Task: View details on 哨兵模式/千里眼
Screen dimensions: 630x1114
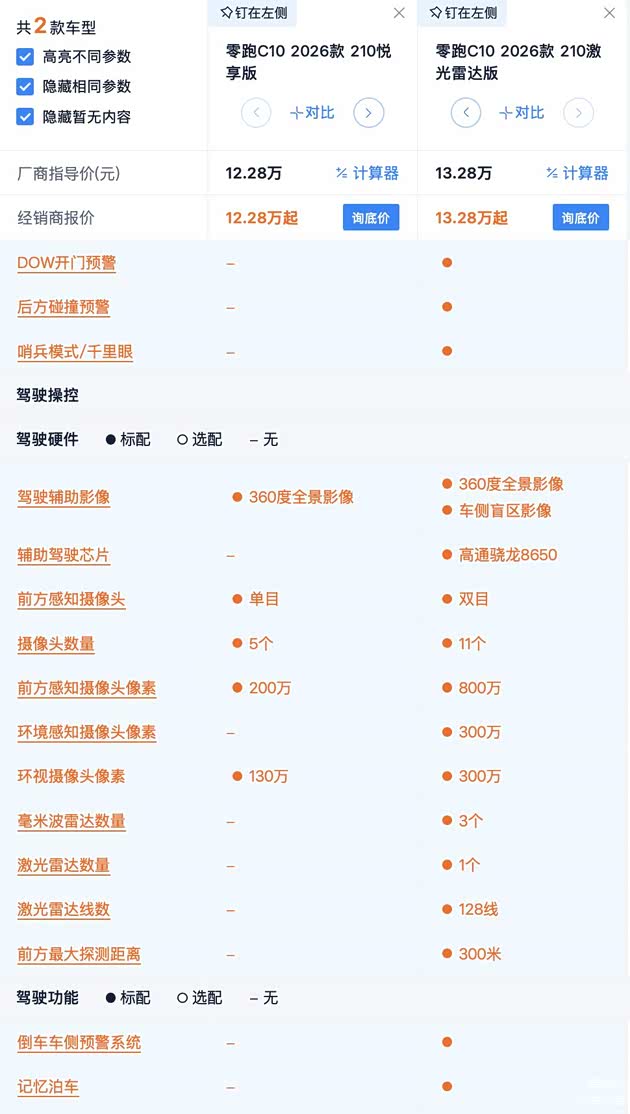Action: (75, 351)
